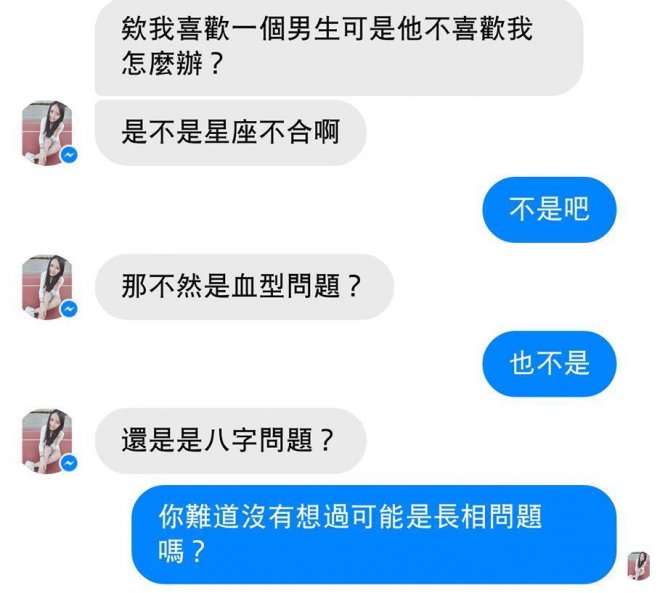Open sender's profile picture next to 那不然是血型問題？
The image size is (660, 593).
point(47,287)
